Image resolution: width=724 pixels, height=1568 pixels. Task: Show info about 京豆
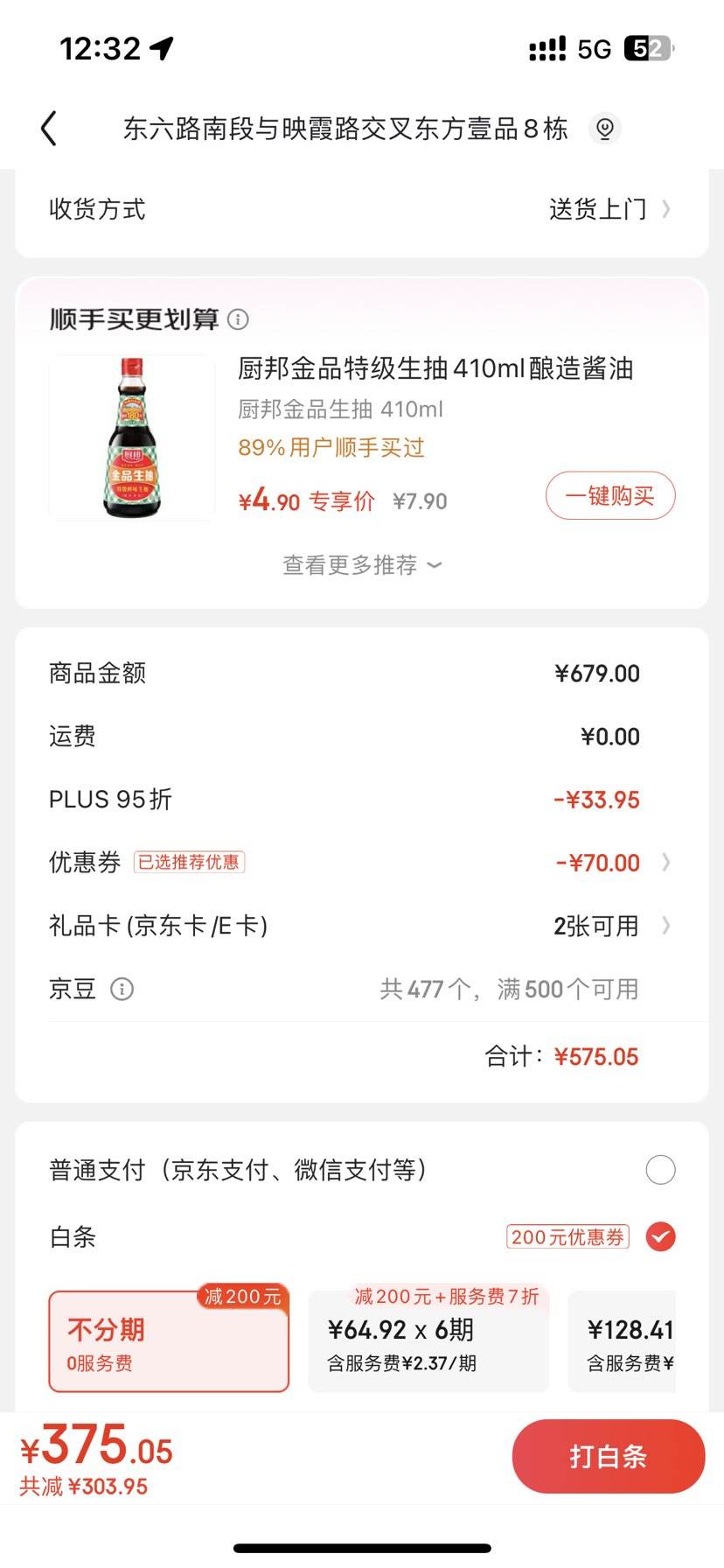[122, 990]
